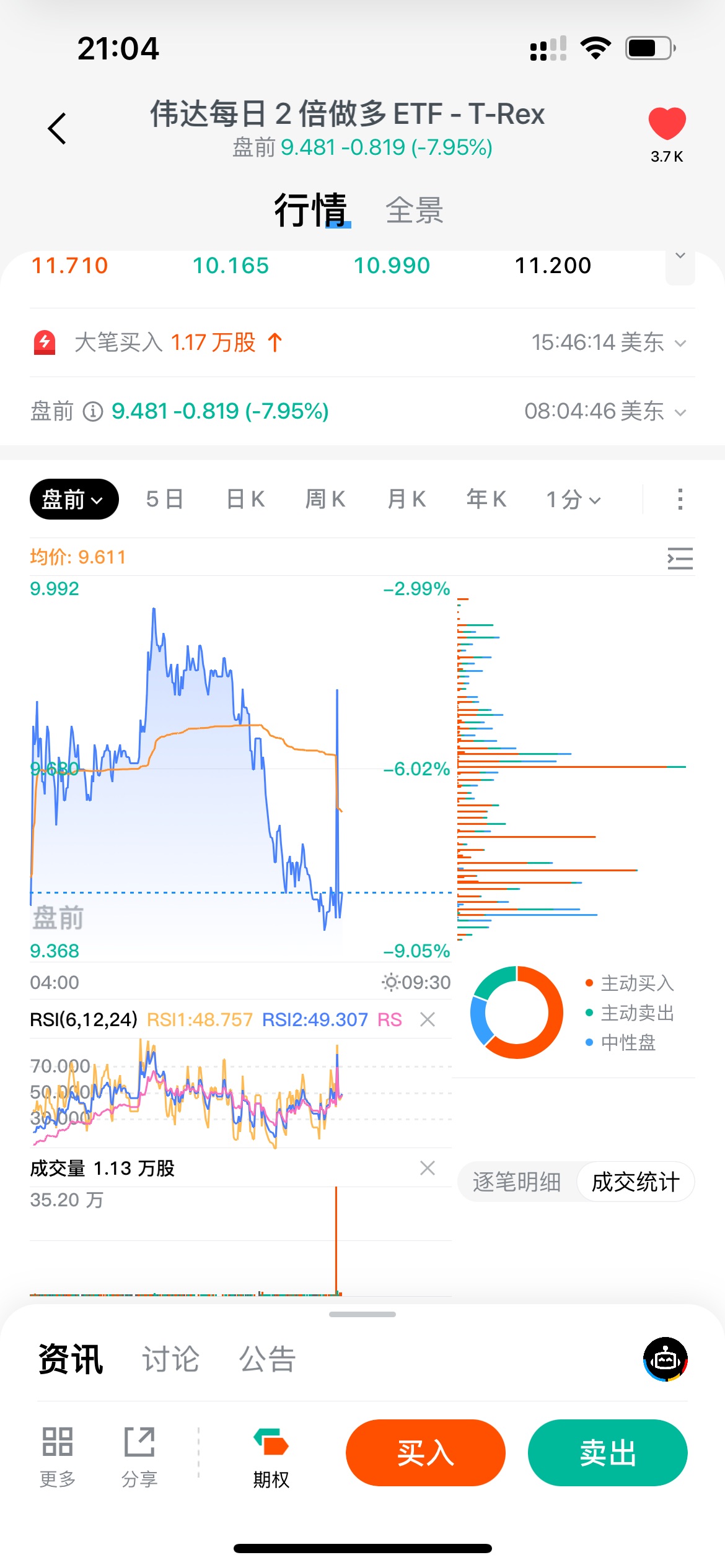Image resolution: width=725 pixels, height=1568 pixels.
Task: Open the 1分 interval dropdown
Action: [x=573, y=499]
